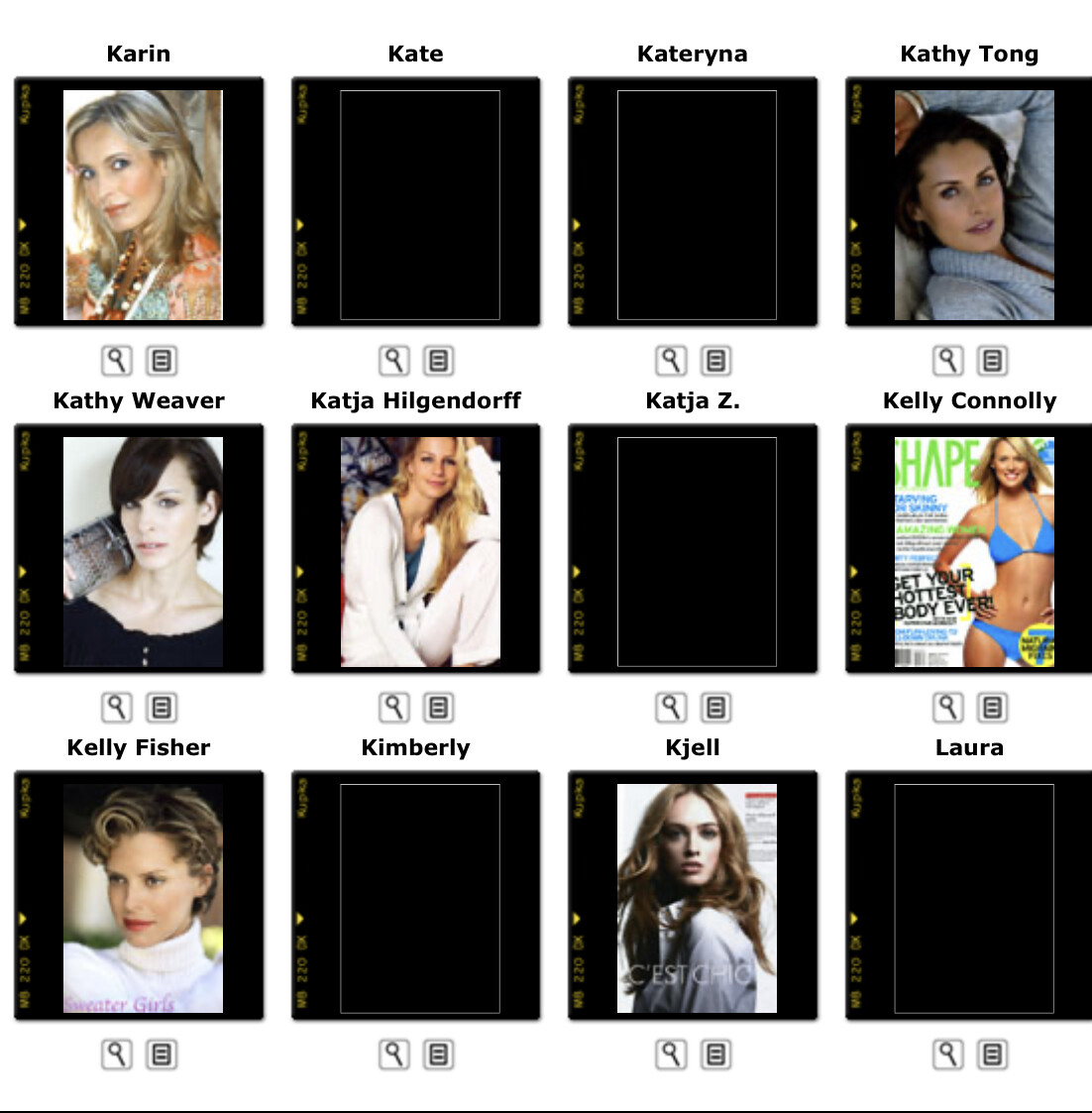Screen dimensions: 1092x1113
Task: Tap the magnifier icon under Kelly Fisher
Action: (117, 1055)
